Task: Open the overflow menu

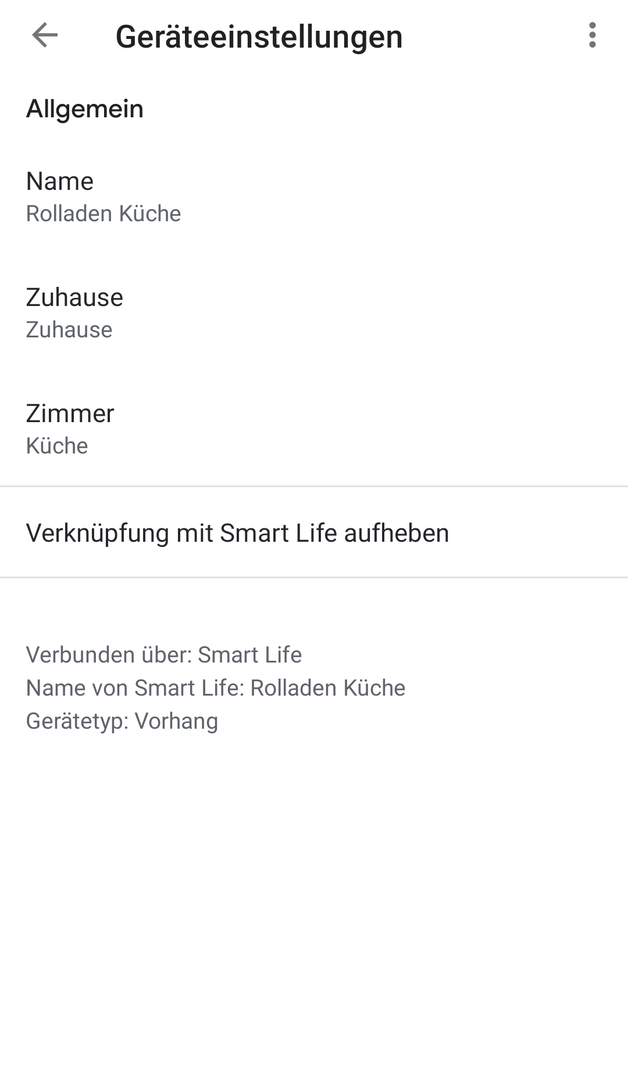Action: pos(592,36)
